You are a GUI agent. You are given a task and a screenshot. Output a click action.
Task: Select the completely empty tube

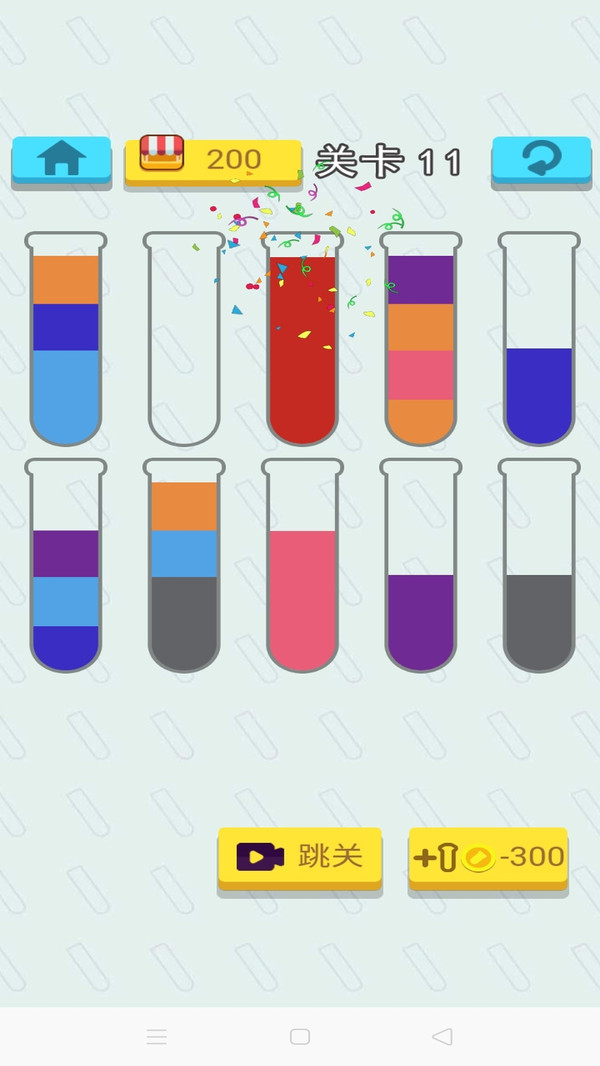[184, 340]
